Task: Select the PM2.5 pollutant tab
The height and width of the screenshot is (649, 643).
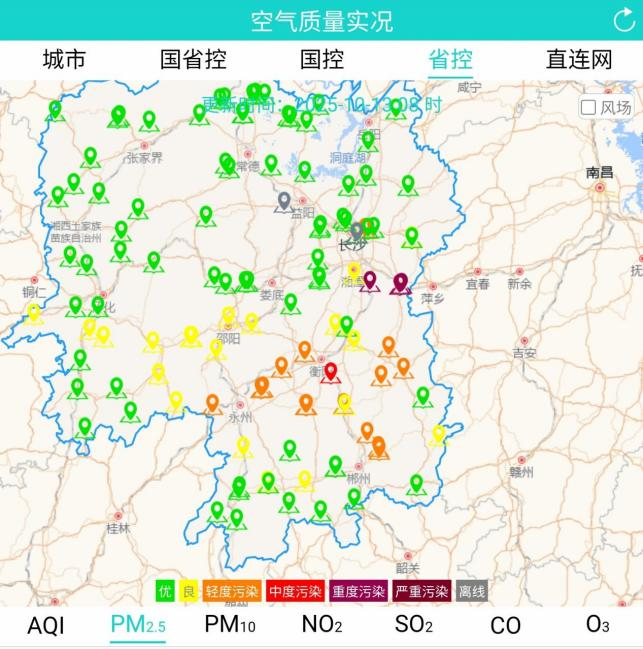Action: pos(138,625)
